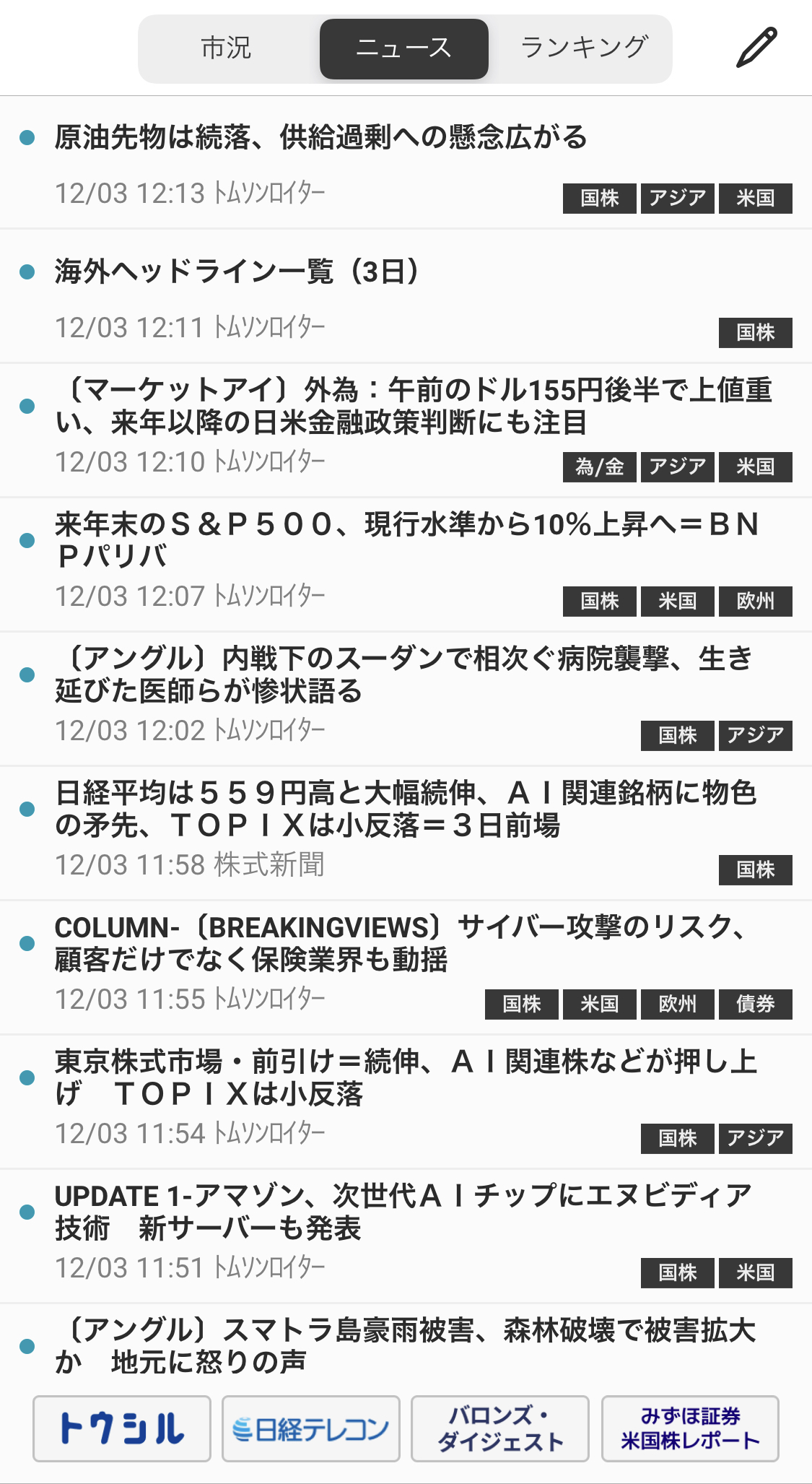Screen dimensions: 812x1484
Task: Open the スーダン病院襲撃 アングル article
Action: point(404,674)
